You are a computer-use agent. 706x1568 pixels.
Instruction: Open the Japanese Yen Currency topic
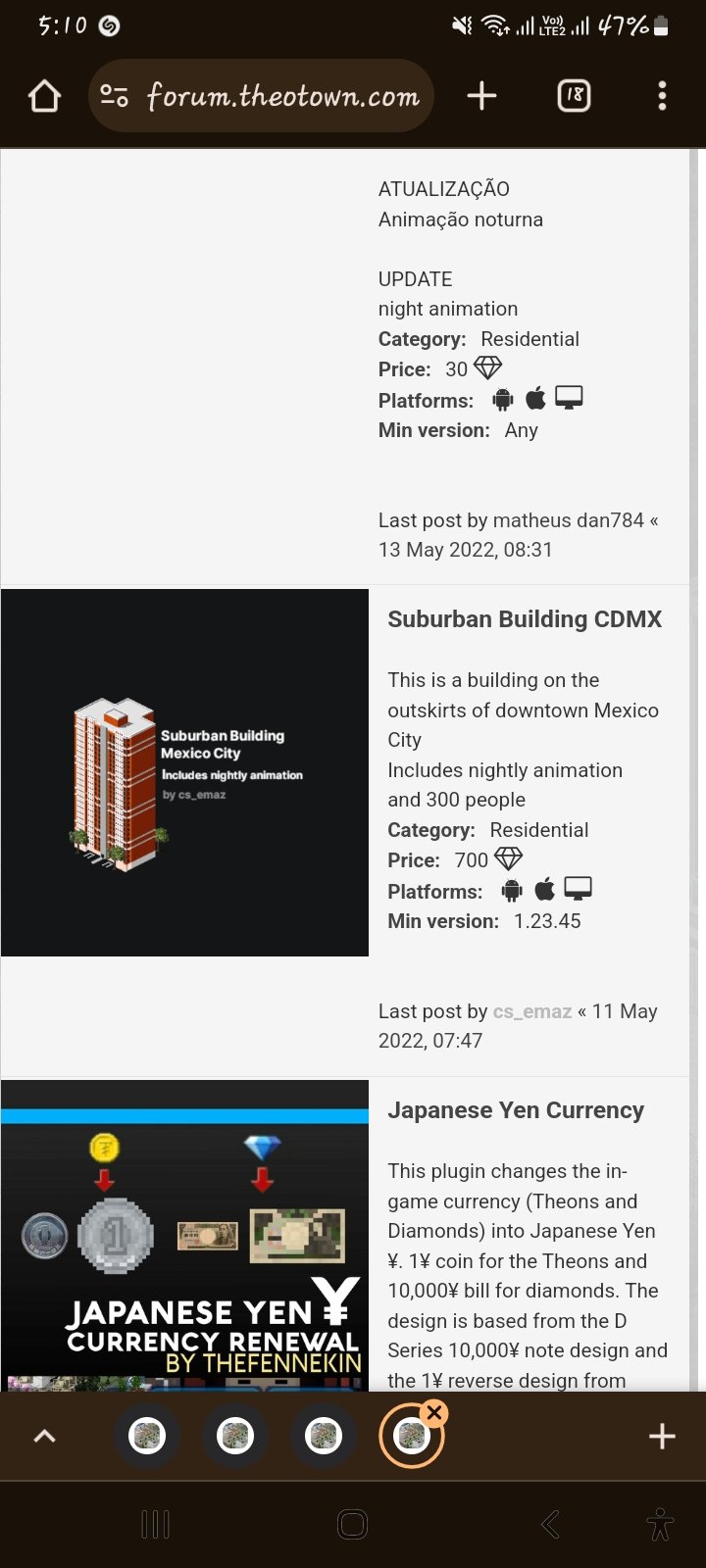click(x=516, y=1110)
